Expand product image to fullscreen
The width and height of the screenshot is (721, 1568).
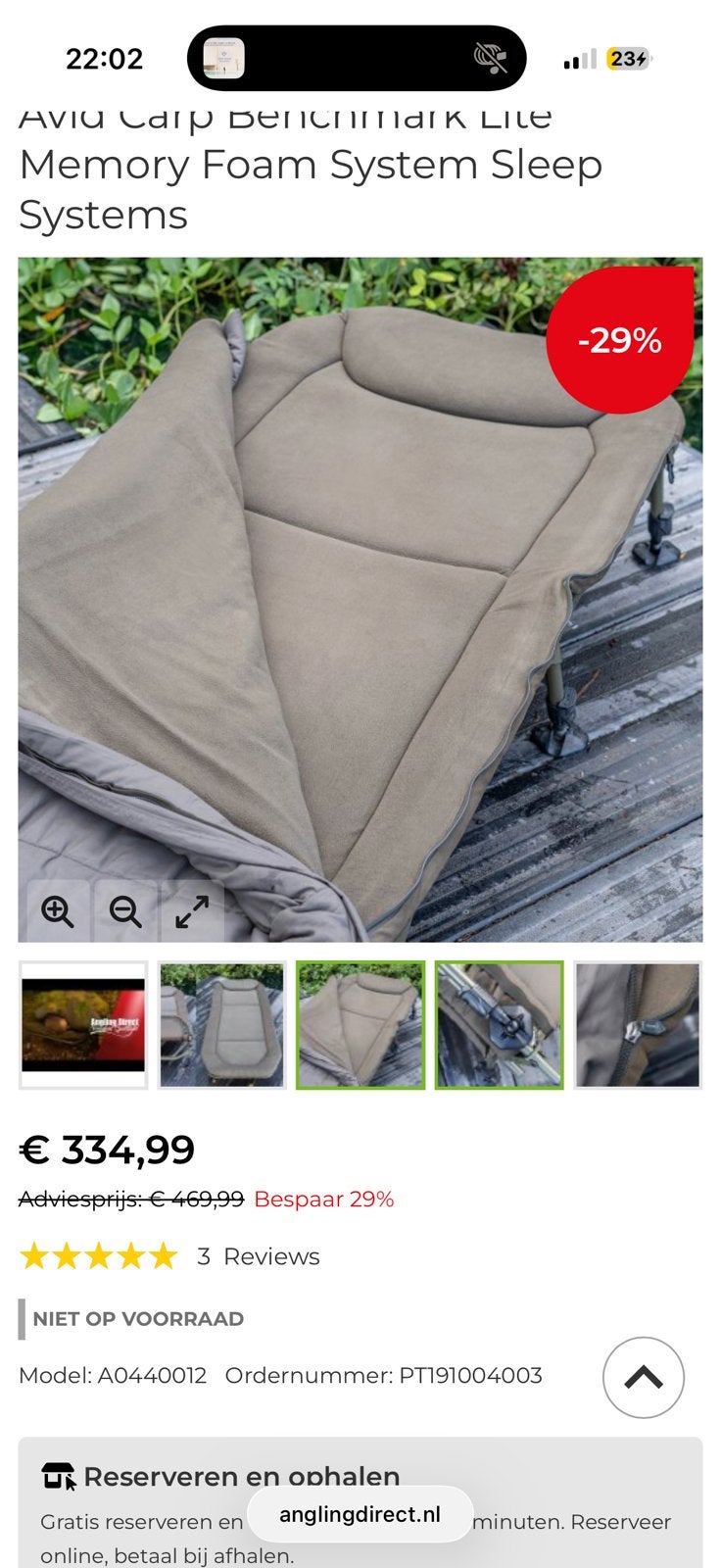point(192,911)
